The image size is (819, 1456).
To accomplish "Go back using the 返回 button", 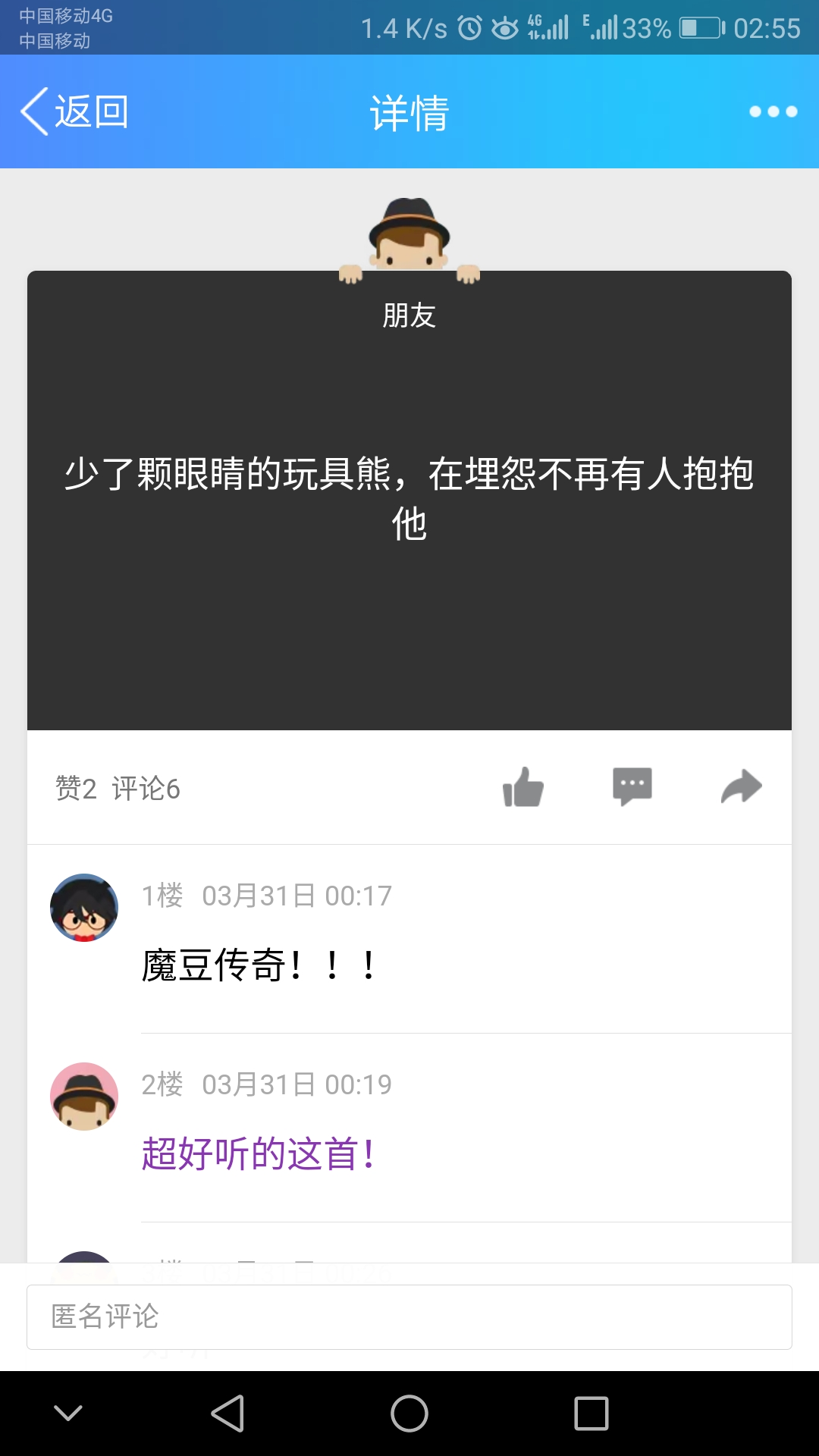I will 74,111.
